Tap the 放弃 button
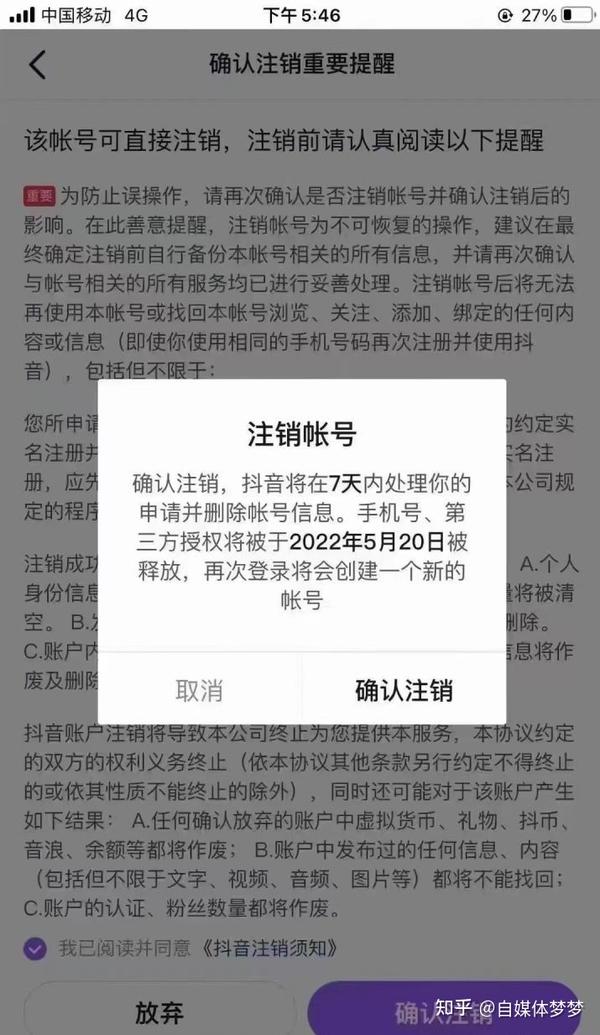 click(x=160, y=1011)
